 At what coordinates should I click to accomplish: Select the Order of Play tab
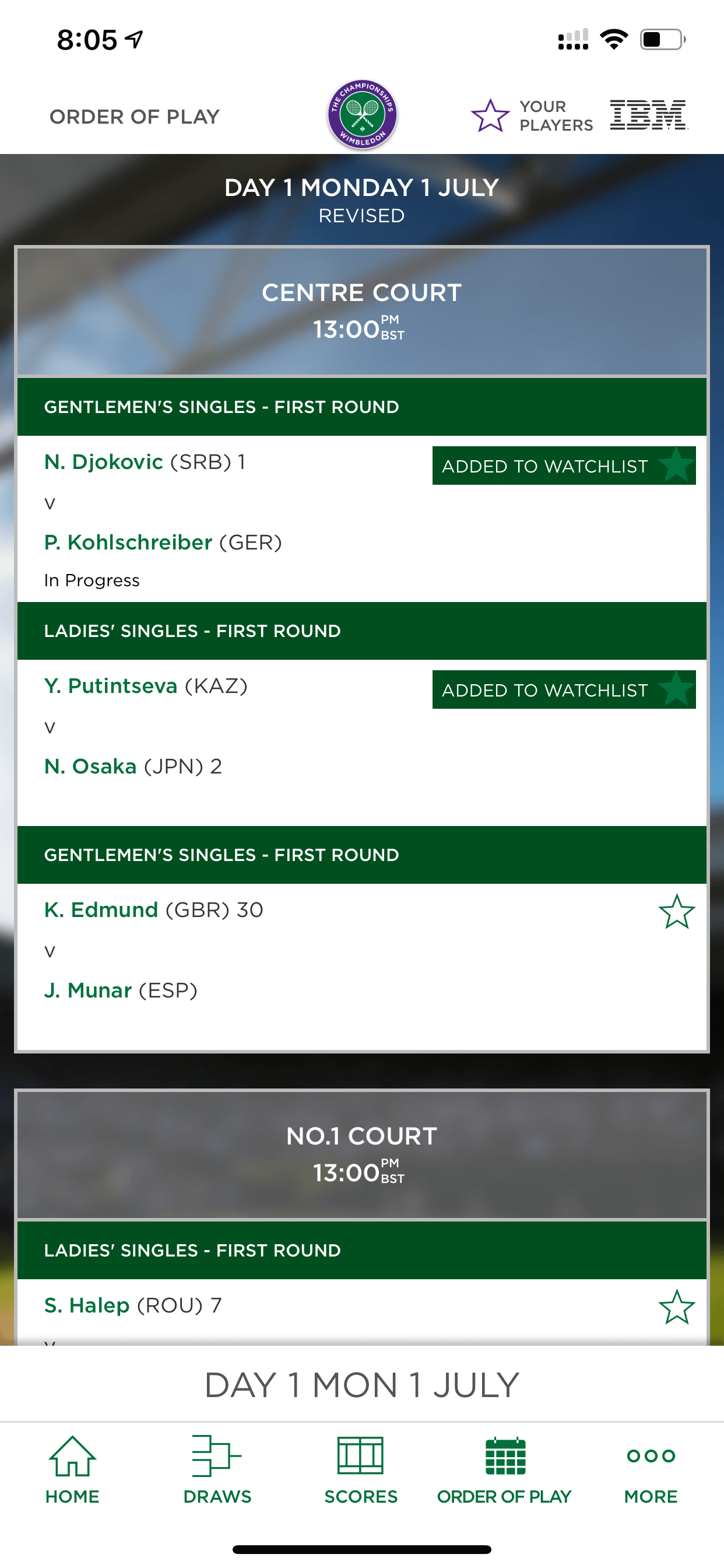click(x=504, y=1469)
